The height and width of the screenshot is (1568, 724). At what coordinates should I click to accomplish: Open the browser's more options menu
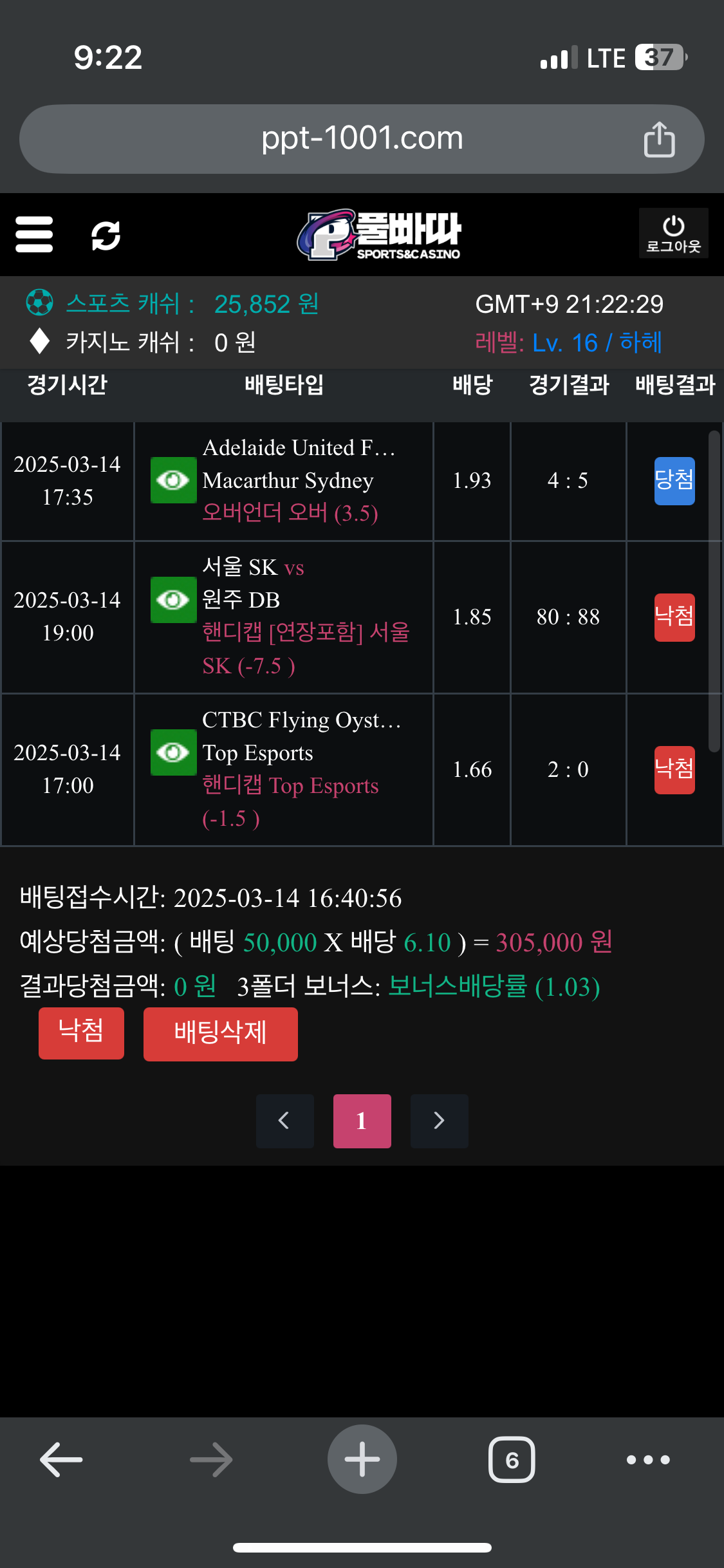point(648,1459)
